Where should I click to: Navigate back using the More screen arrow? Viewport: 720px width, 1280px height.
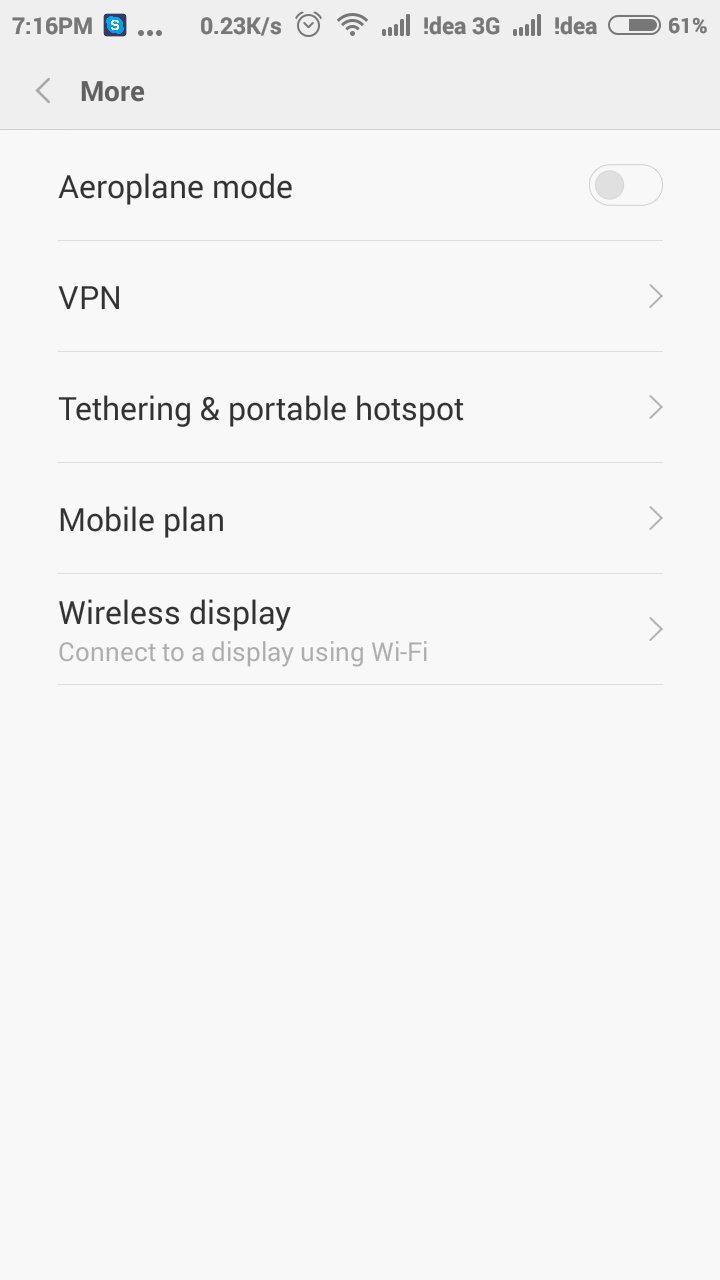click(42, 90)
